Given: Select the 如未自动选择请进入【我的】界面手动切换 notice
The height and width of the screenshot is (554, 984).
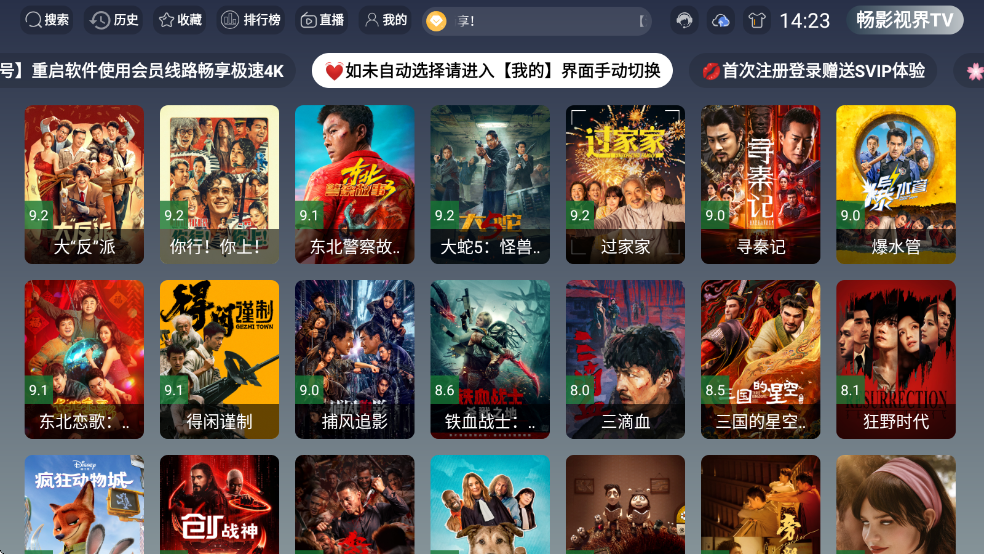Looking at the screenshot, I should pos(492,71).
